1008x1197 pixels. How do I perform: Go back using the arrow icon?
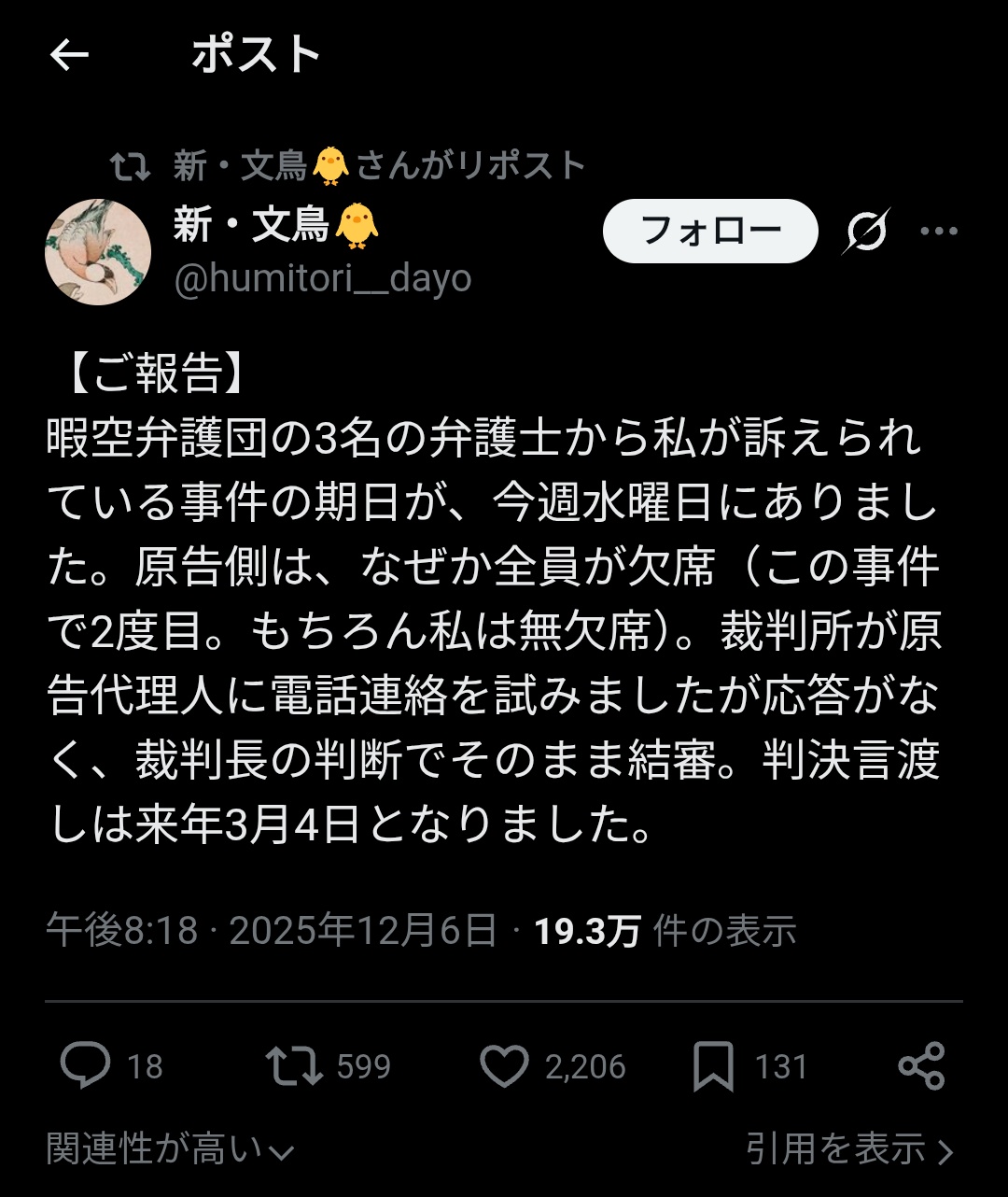pos(69,56)
